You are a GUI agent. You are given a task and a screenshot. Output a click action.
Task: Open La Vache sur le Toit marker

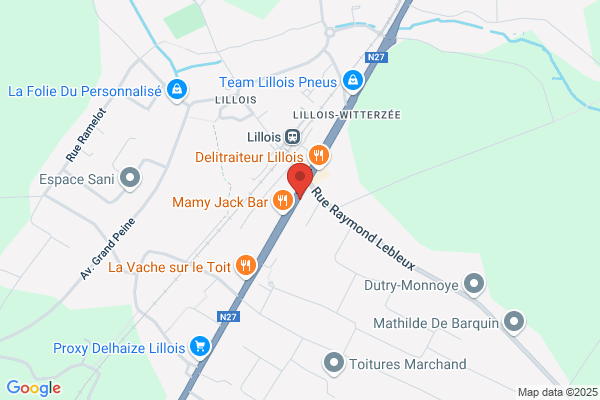pyautogui.click(x=246, y=266)
